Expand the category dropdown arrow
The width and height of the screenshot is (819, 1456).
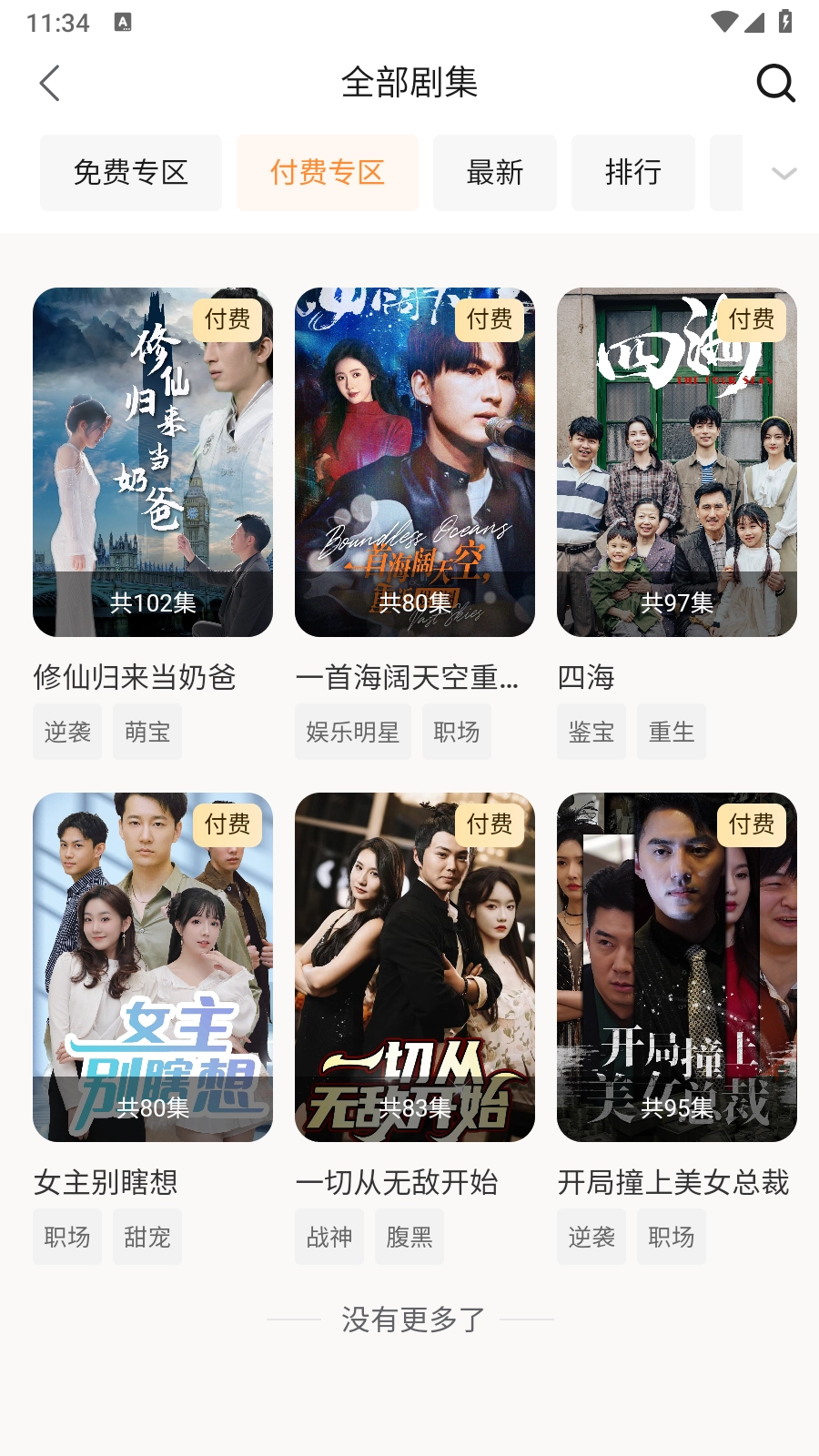coord(784,173)
